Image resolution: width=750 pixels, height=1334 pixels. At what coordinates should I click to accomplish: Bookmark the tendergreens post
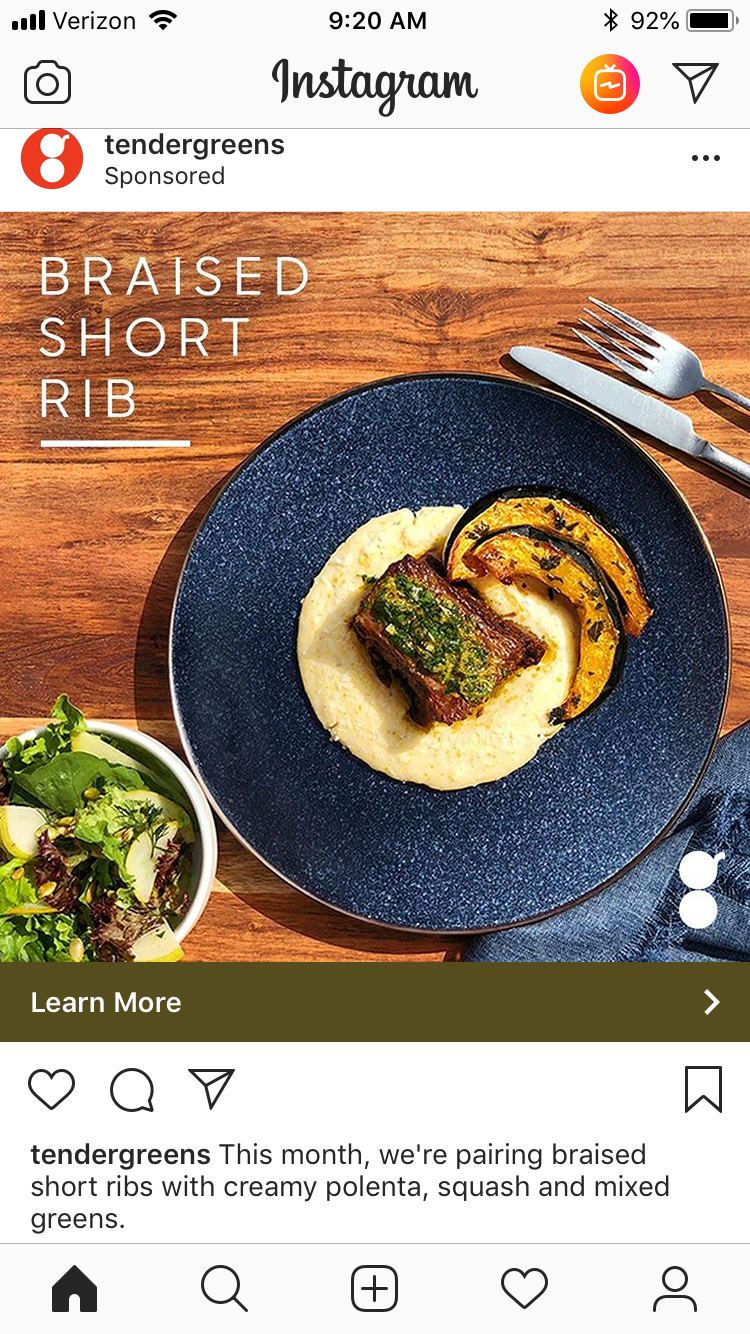[x=703, y=1089]
